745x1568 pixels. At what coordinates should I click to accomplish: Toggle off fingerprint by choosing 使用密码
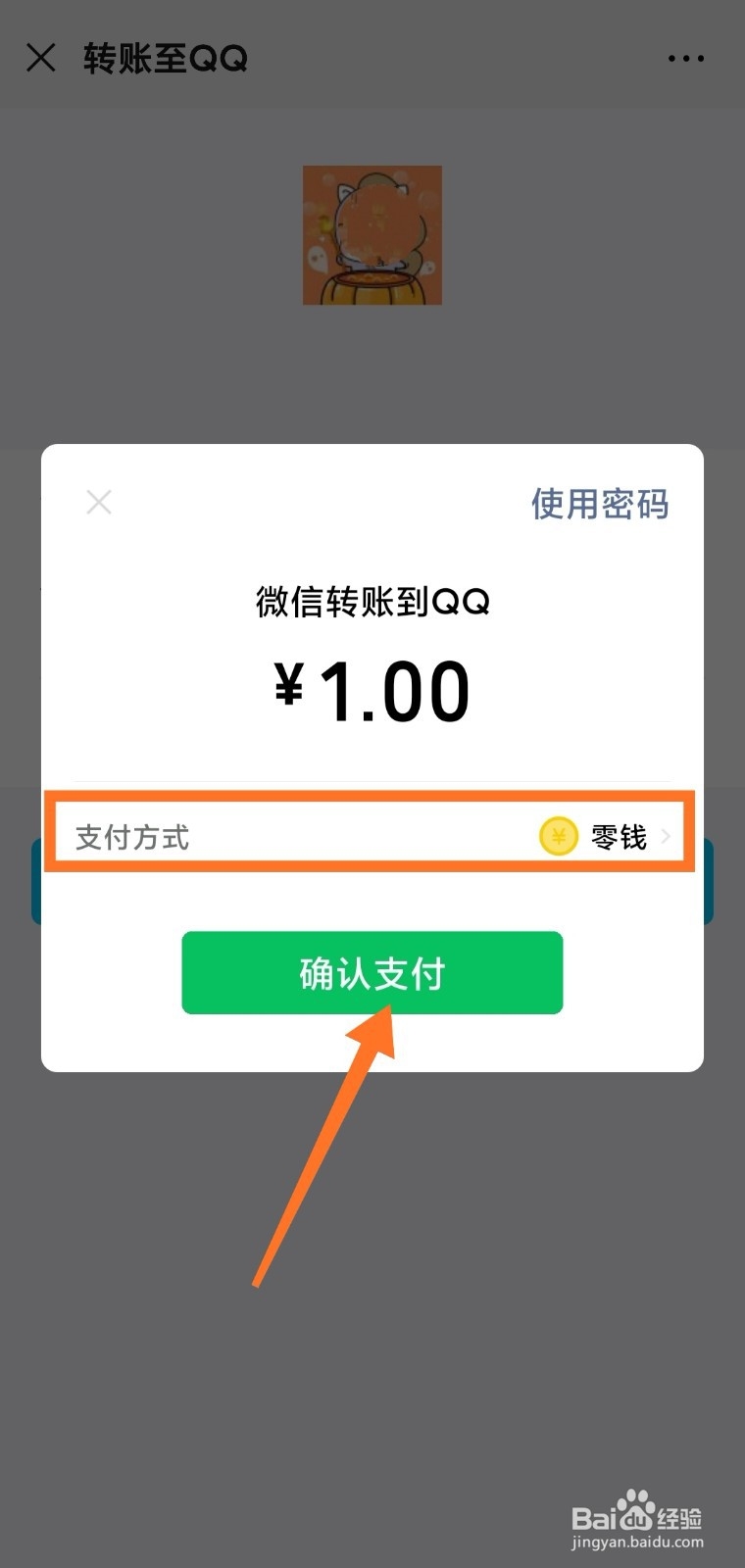click(599, 505)
